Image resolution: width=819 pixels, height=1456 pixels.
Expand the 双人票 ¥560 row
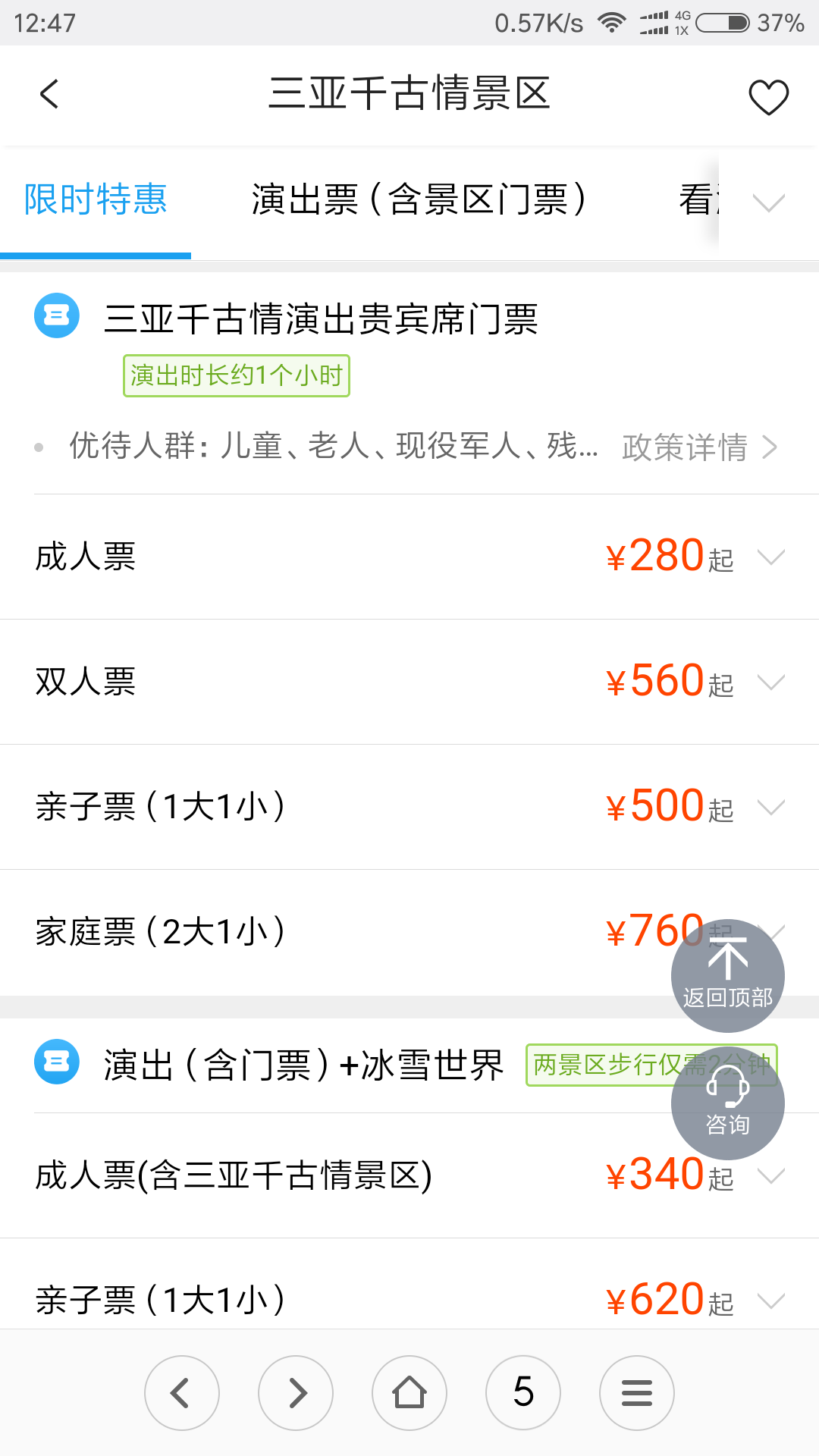tap(409, 682)
